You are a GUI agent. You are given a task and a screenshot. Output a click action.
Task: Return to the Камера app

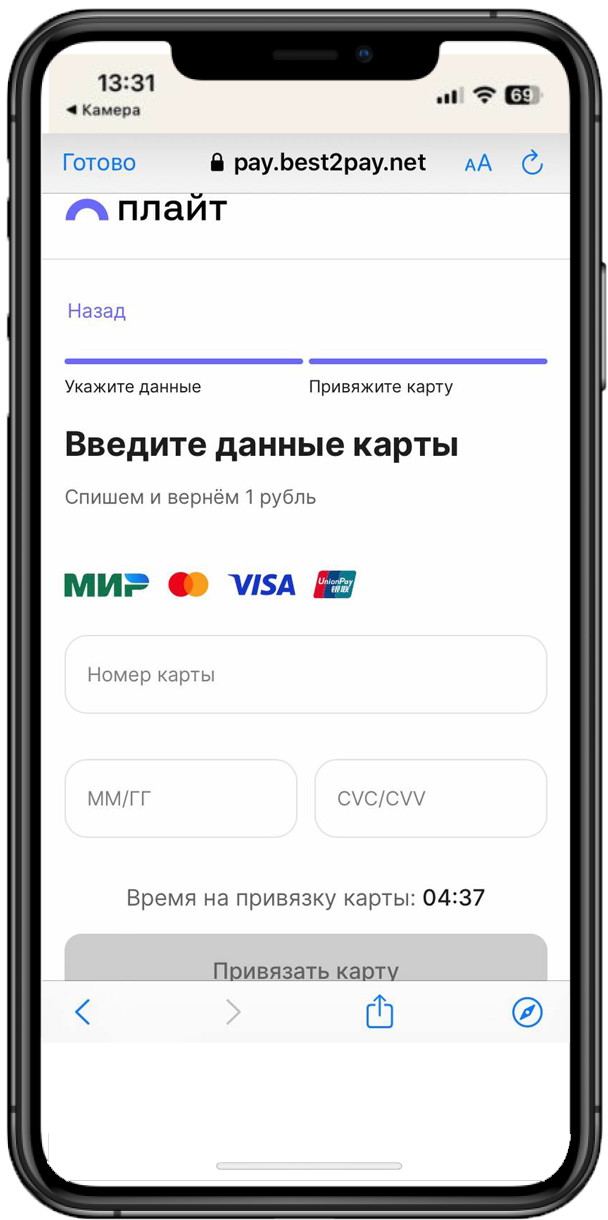(x=103, y=109)
